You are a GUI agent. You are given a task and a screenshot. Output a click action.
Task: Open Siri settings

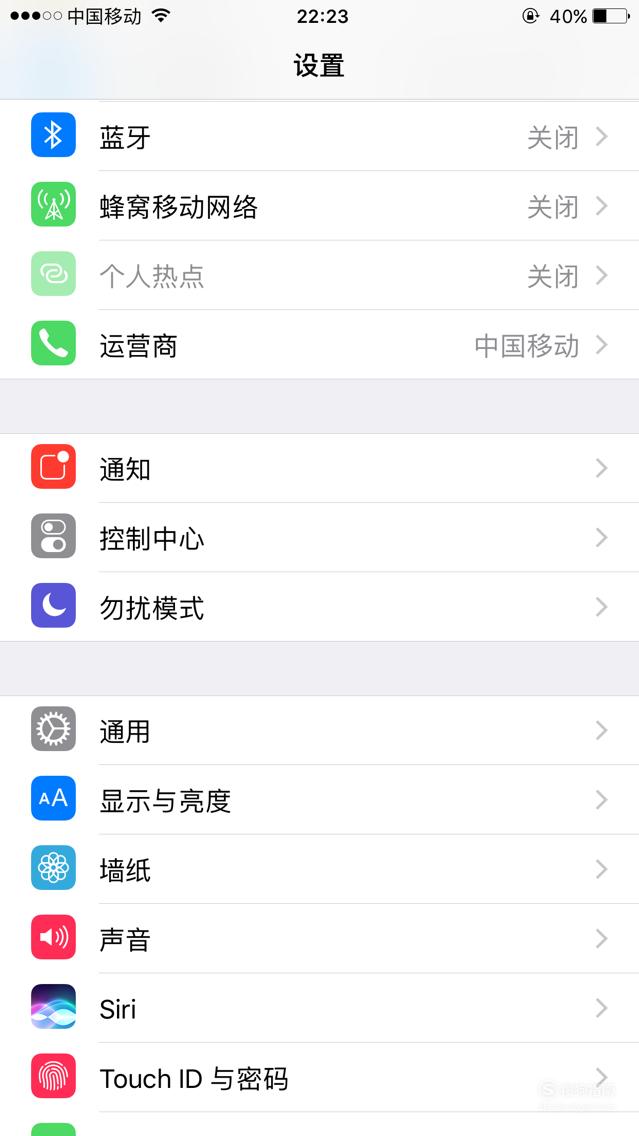point(320,1008)
